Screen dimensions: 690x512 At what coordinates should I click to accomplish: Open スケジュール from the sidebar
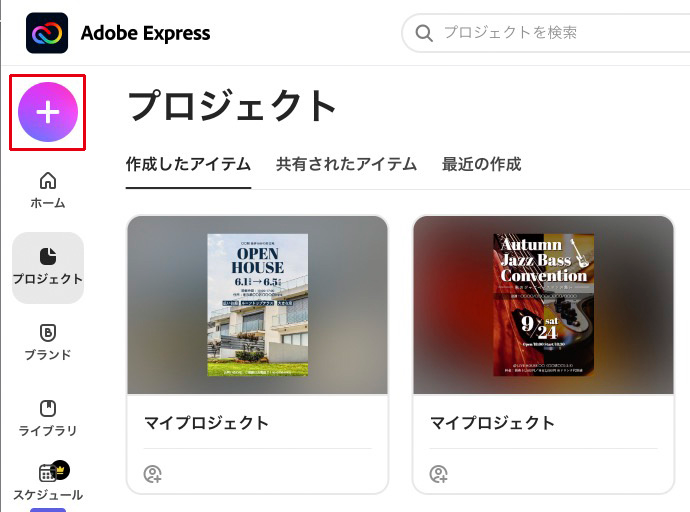click(47, 481)
